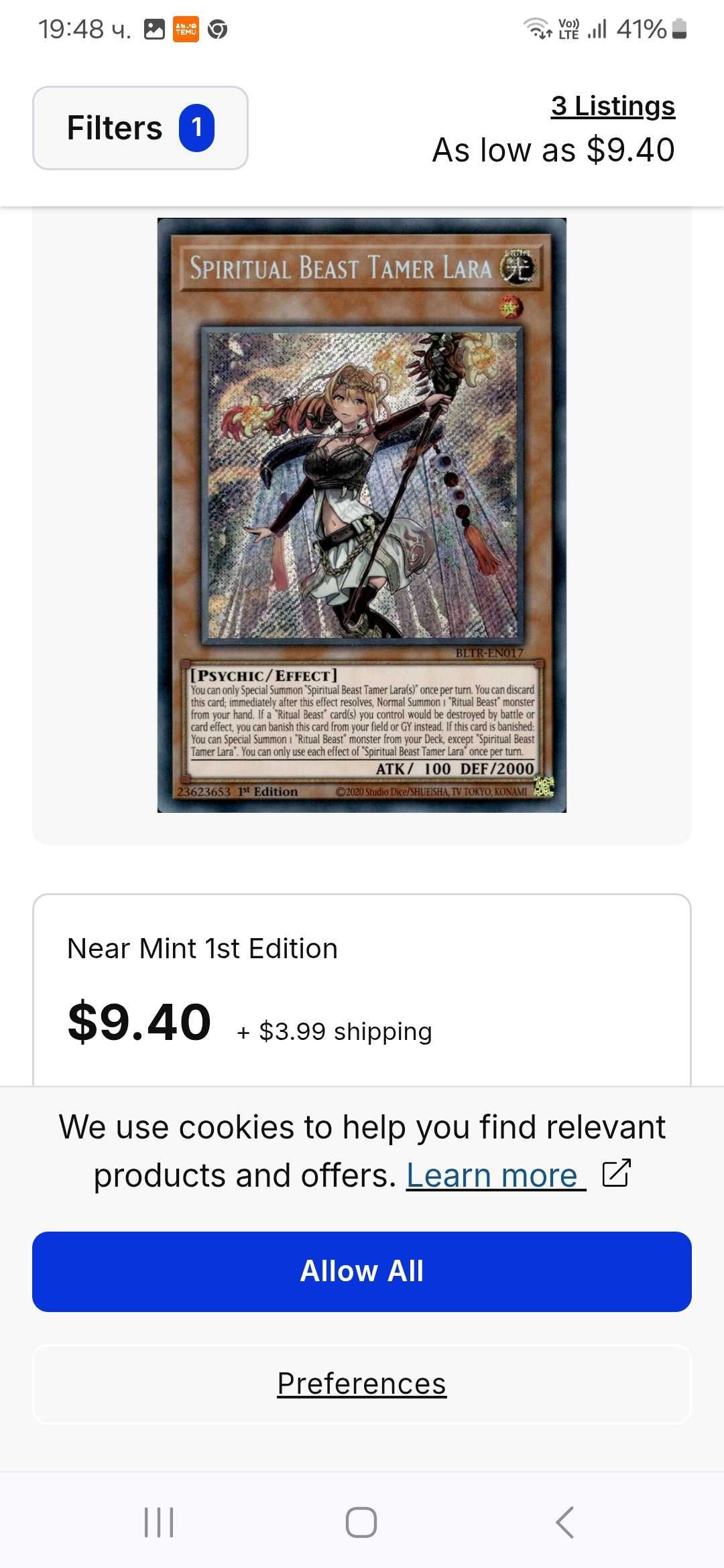Viewport: 724px width, 1568px height.
Task: Go back using the system back button
Action: pos(564,1522)
